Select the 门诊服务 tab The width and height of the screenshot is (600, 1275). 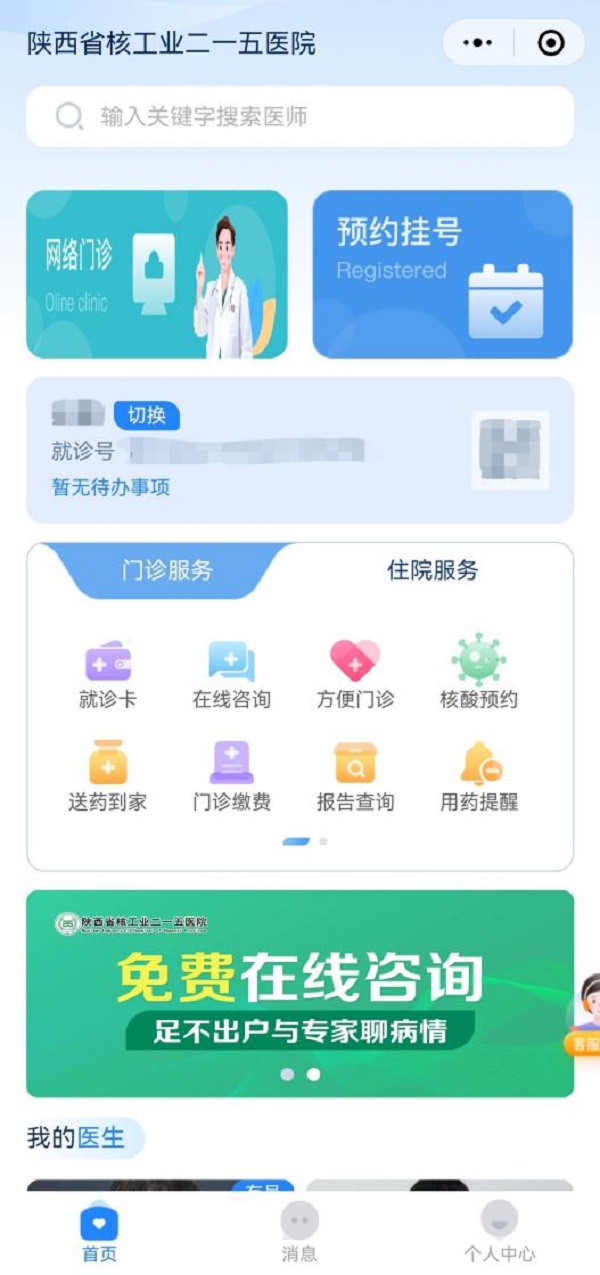point(167,571)
